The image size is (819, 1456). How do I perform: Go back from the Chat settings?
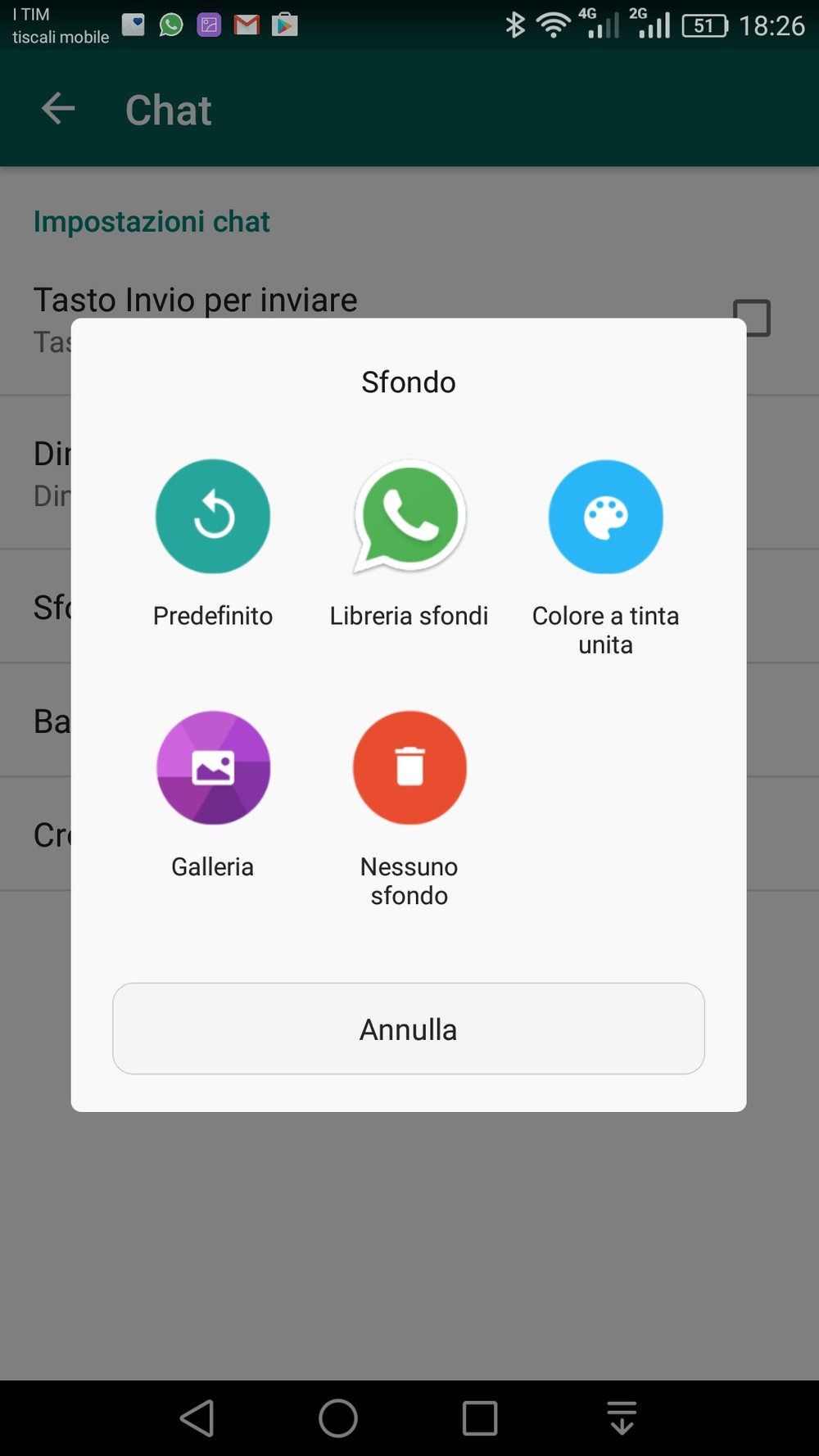pyautogui.click(x=58, y=109)
